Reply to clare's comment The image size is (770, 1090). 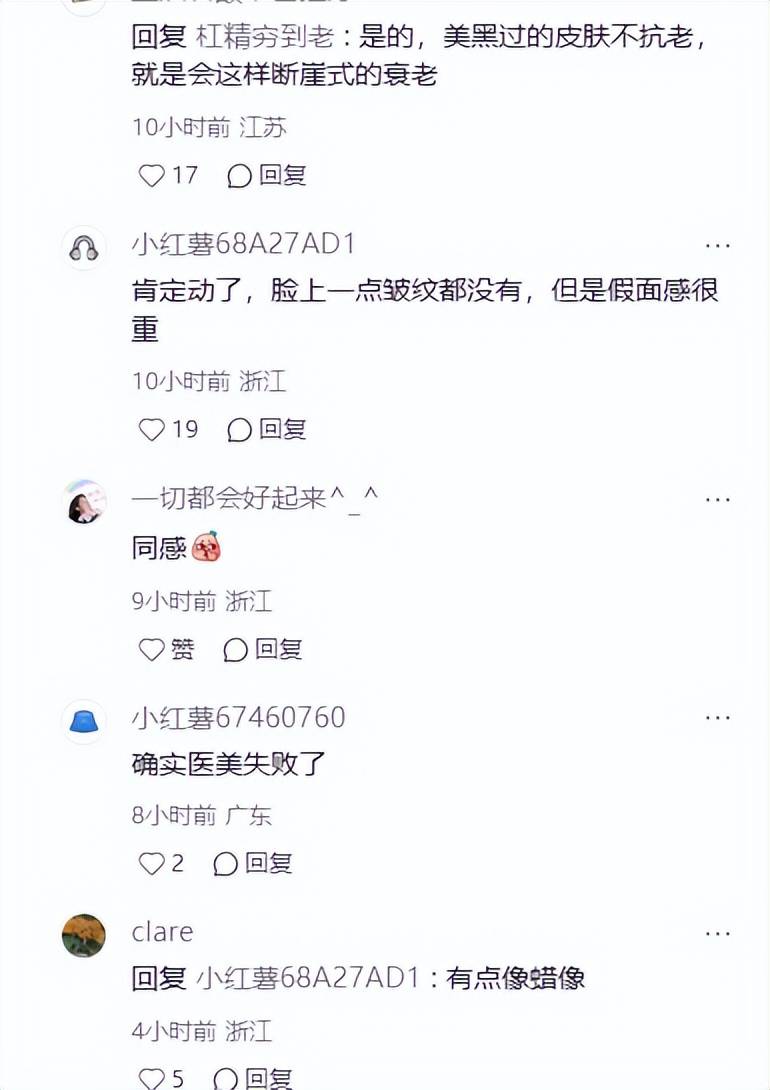pyautogui.click(x=253, y=1079)
